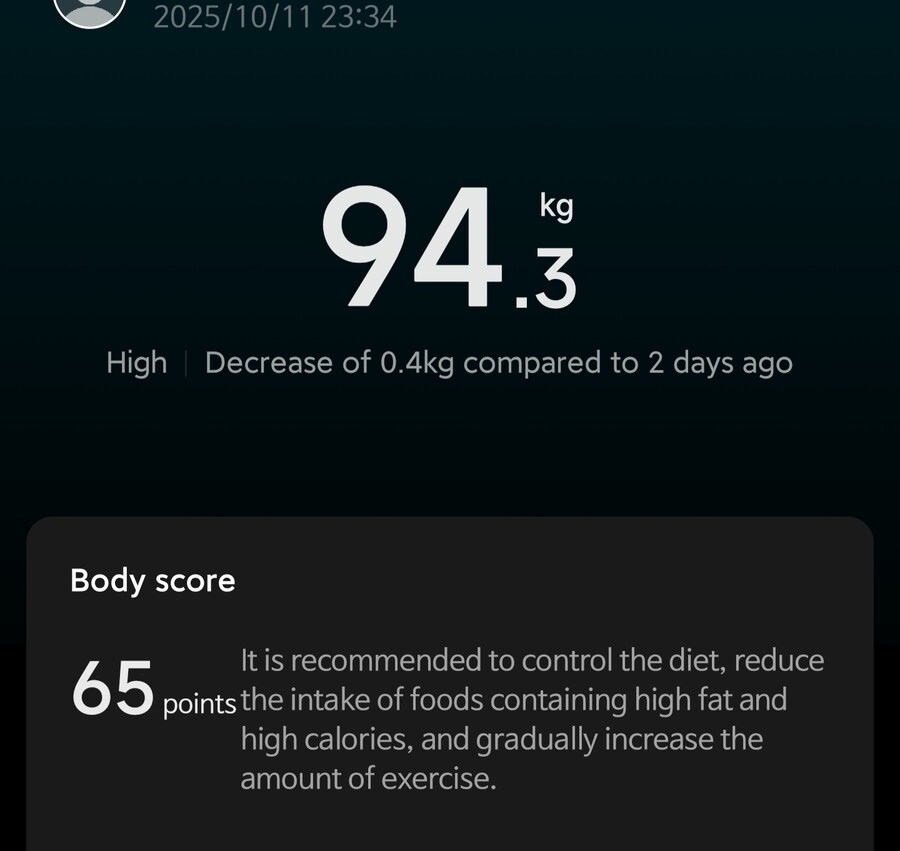900x851 pixels.
Task: Open the user profile avatar
Action: (x=90, y=10)
